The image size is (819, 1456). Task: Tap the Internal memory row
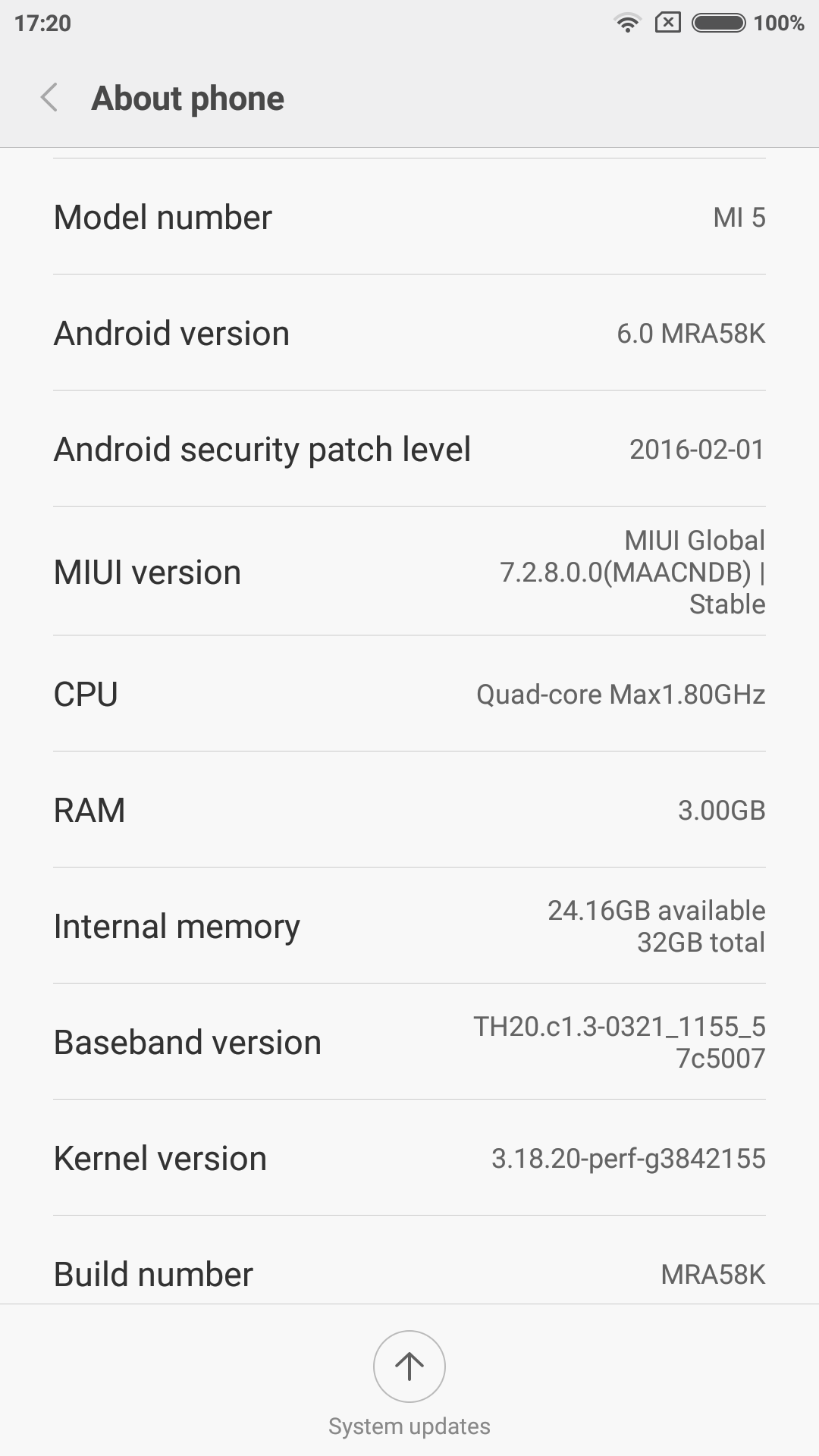point(409,926)
